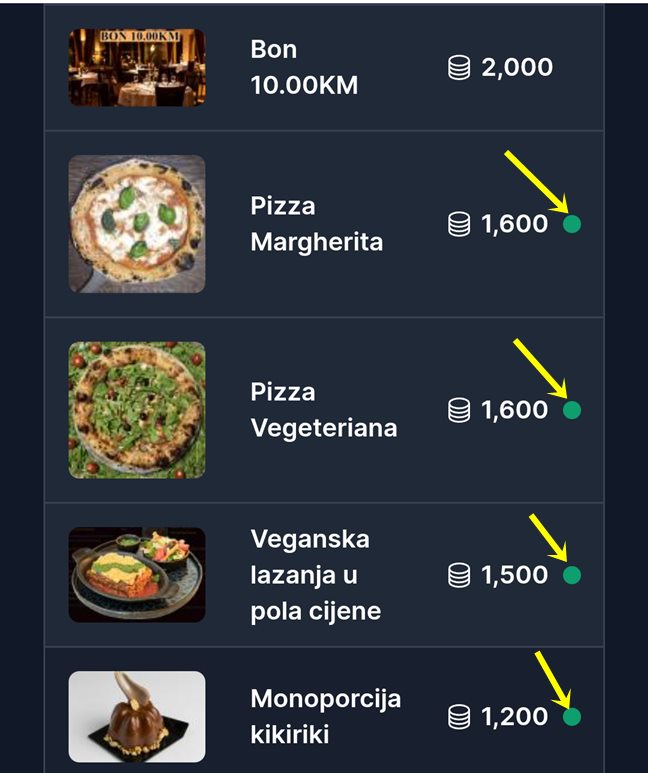Select the Pizza Margherita reward
Viewport: 648px width, 773px height.
[316, 224]
